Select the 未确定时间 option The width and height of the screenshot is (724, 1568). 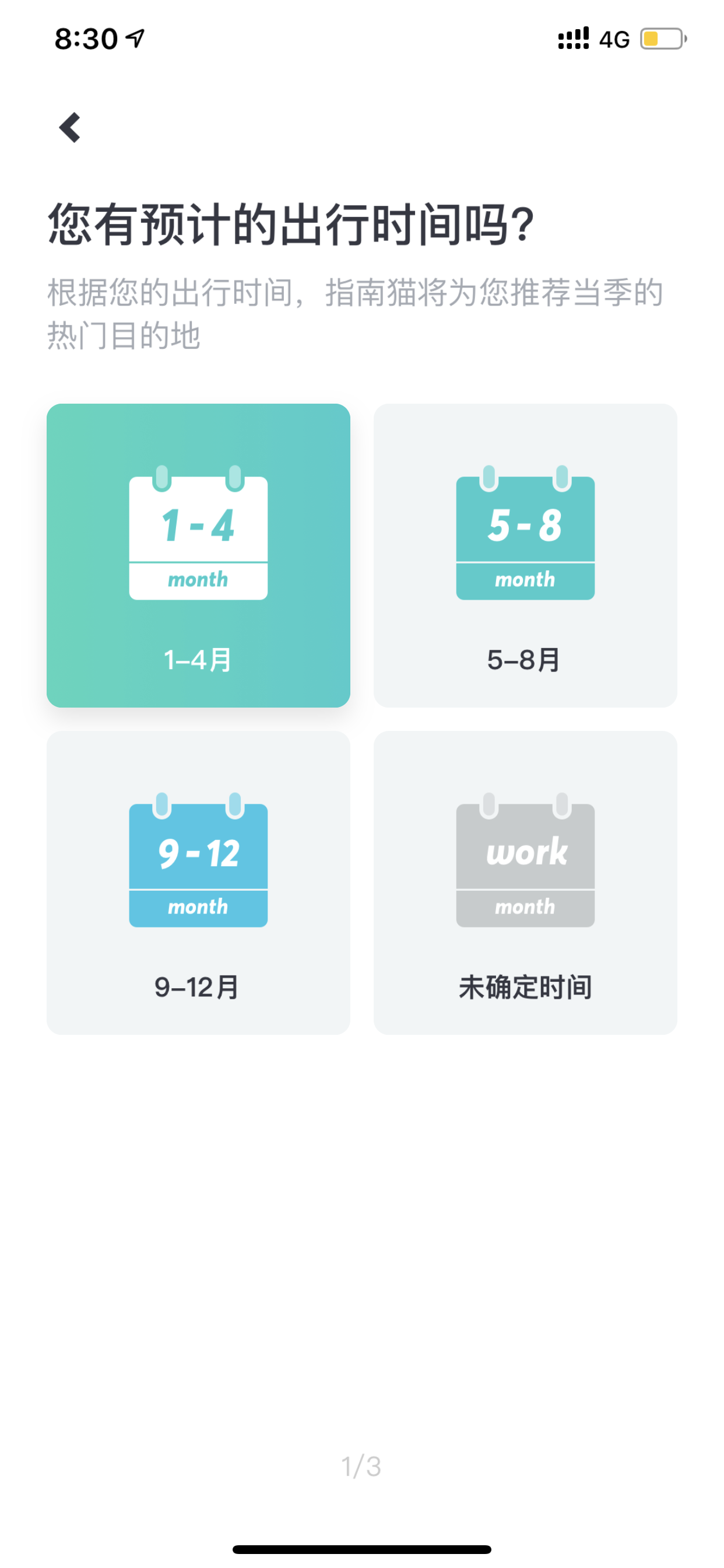[x=525, y=883]
